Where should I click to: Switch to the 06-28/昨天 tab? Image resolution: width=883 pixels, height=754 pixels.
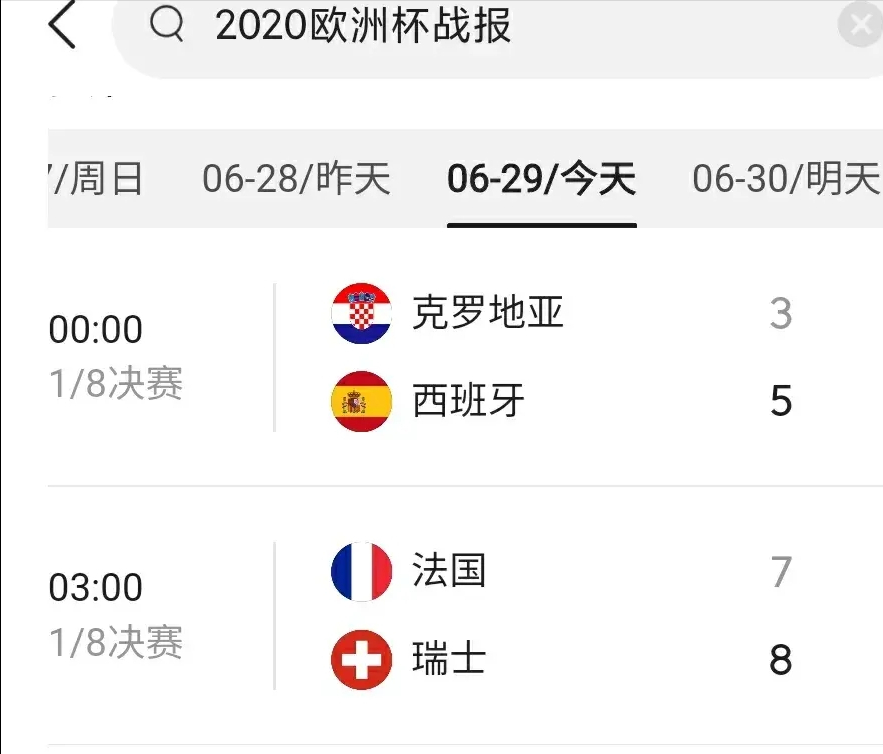[296, 180]
